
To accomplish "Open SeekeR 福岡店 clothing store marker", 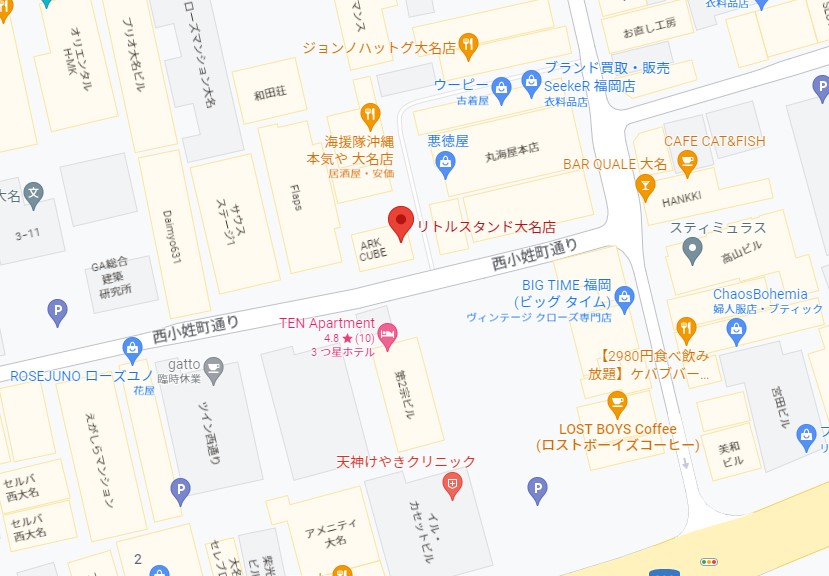I will [x=530, y=82].
